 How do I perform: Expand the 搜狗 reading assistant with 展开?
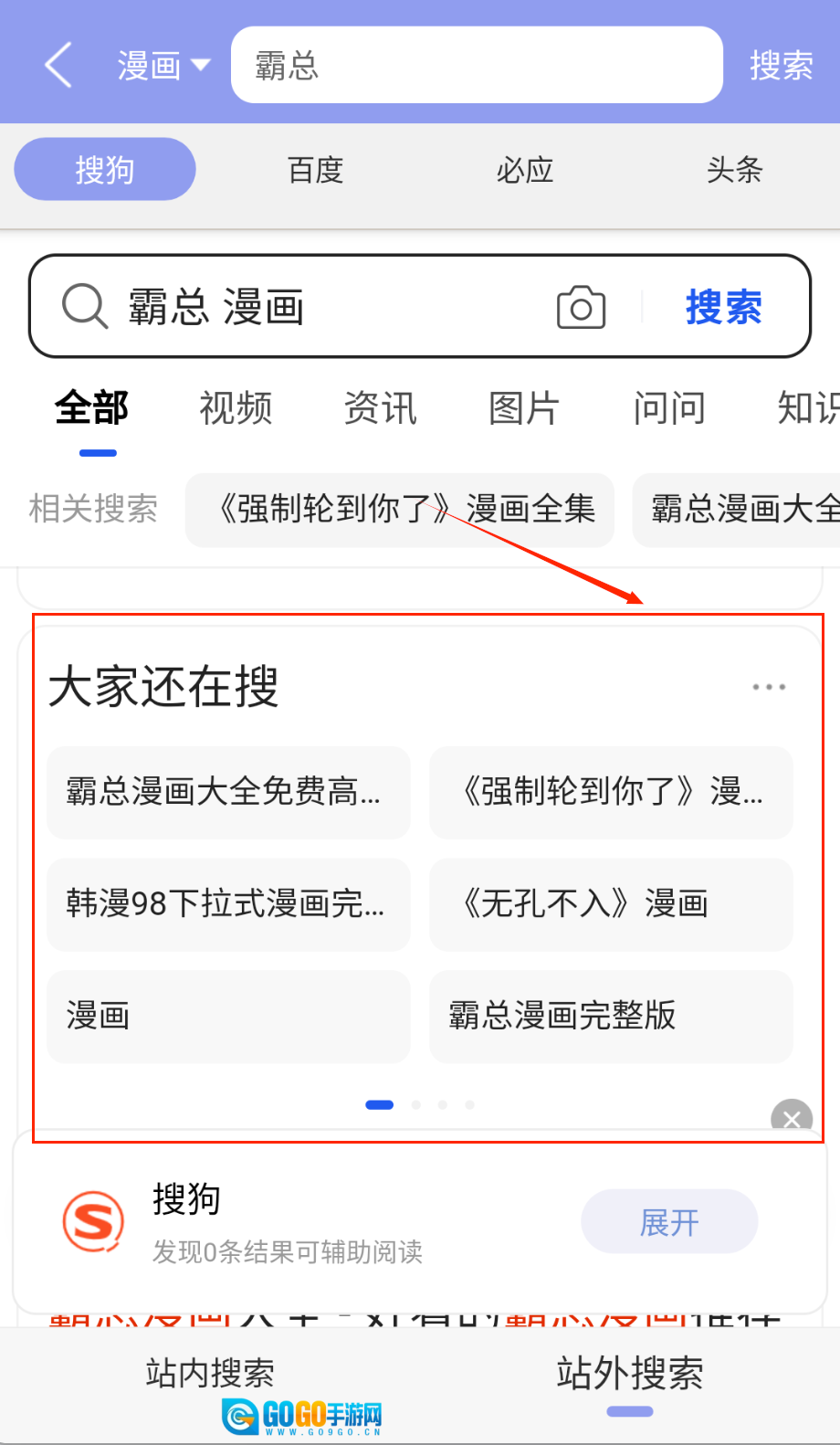tap(669, 1222)
